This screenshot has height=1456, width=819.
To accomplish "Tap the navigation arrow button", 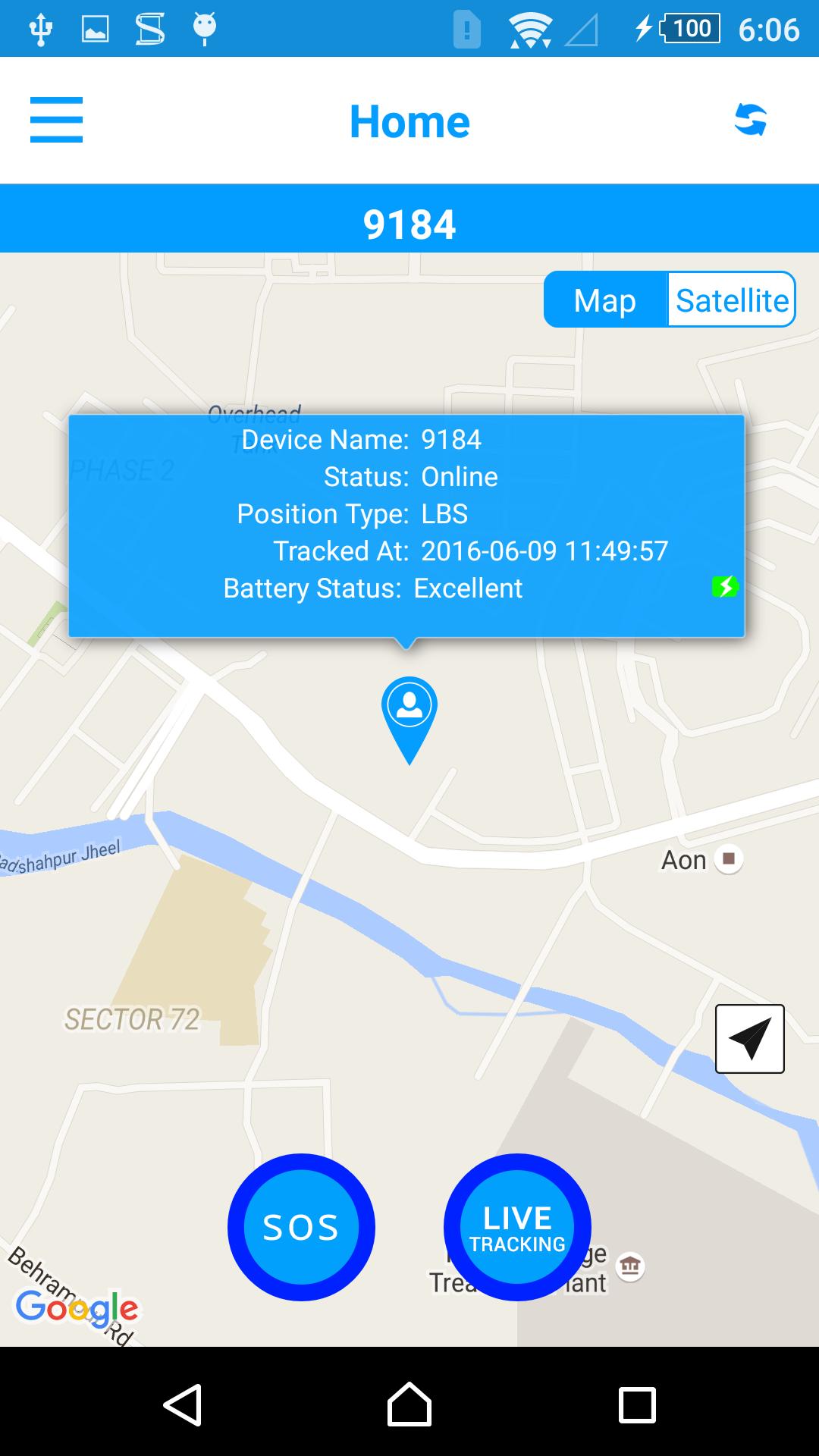I will tap(749, 1038).
